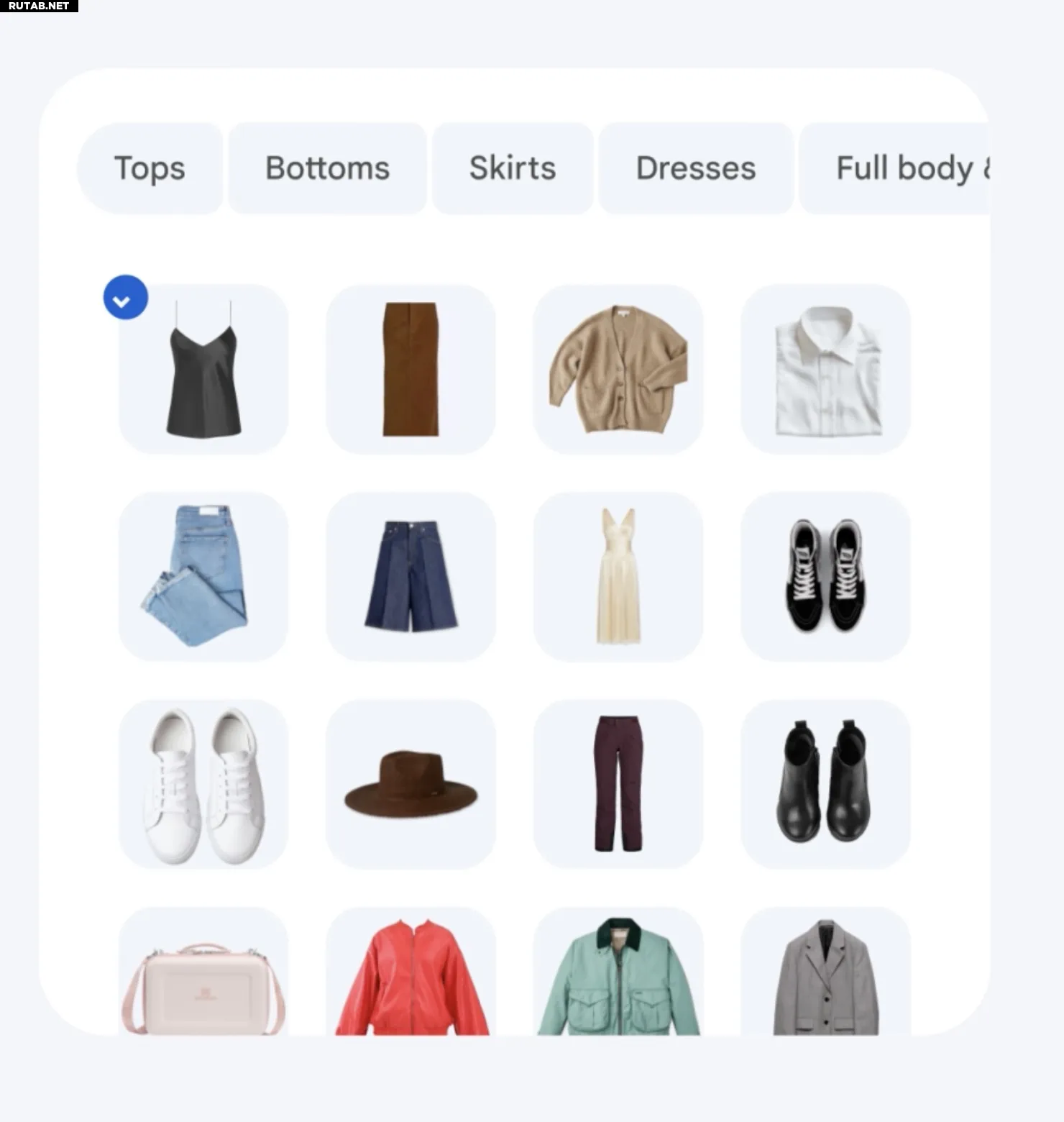Choose the pink handbag
Image resolution: width=1064 pixels, height=1122 pixels.
[x=203, y=972]
